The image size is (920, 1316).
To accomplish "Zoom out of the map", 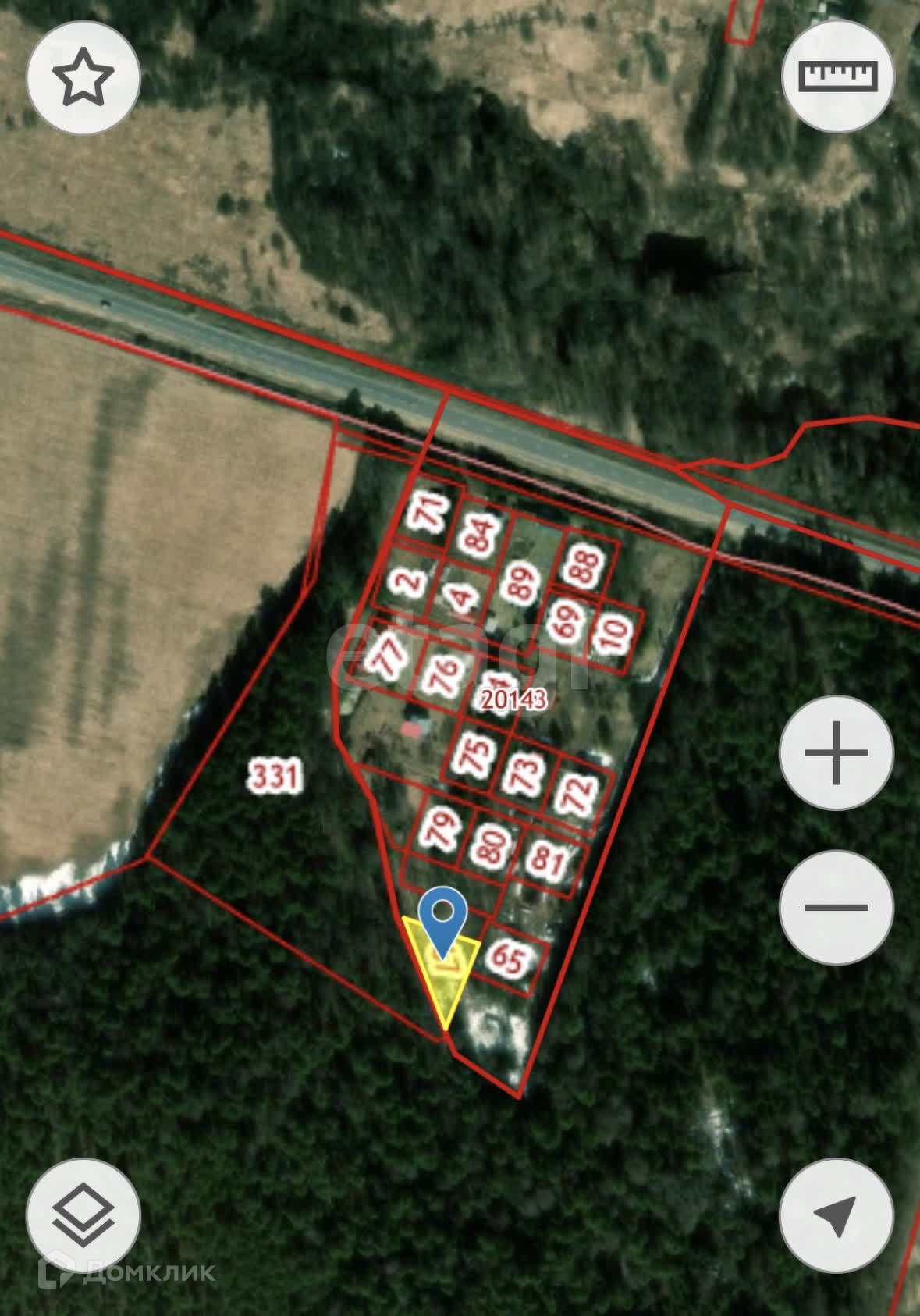I will click(x=836, y=907).
